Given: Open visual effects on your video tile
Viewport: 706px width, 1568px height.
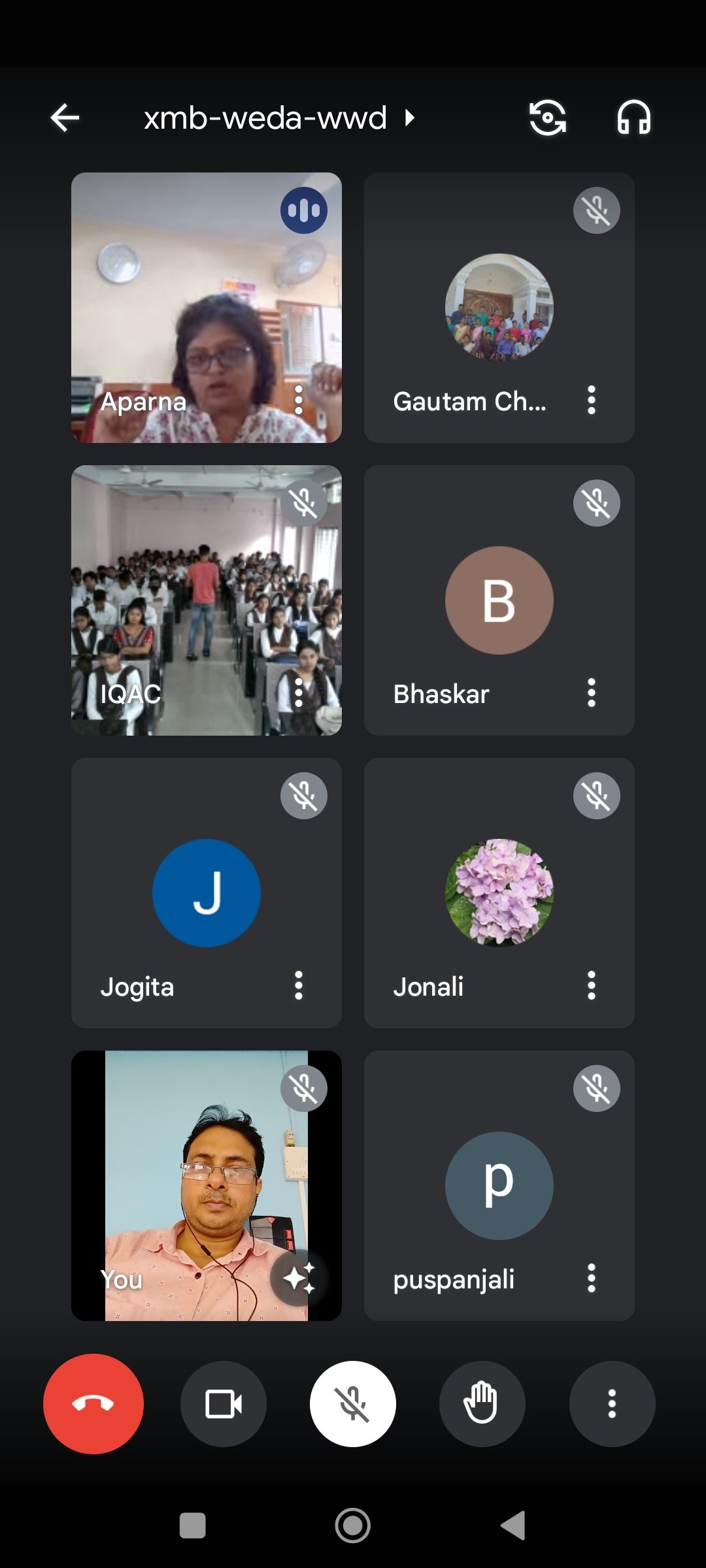Looking at the screenshot, I should [x=299, y=1277].
